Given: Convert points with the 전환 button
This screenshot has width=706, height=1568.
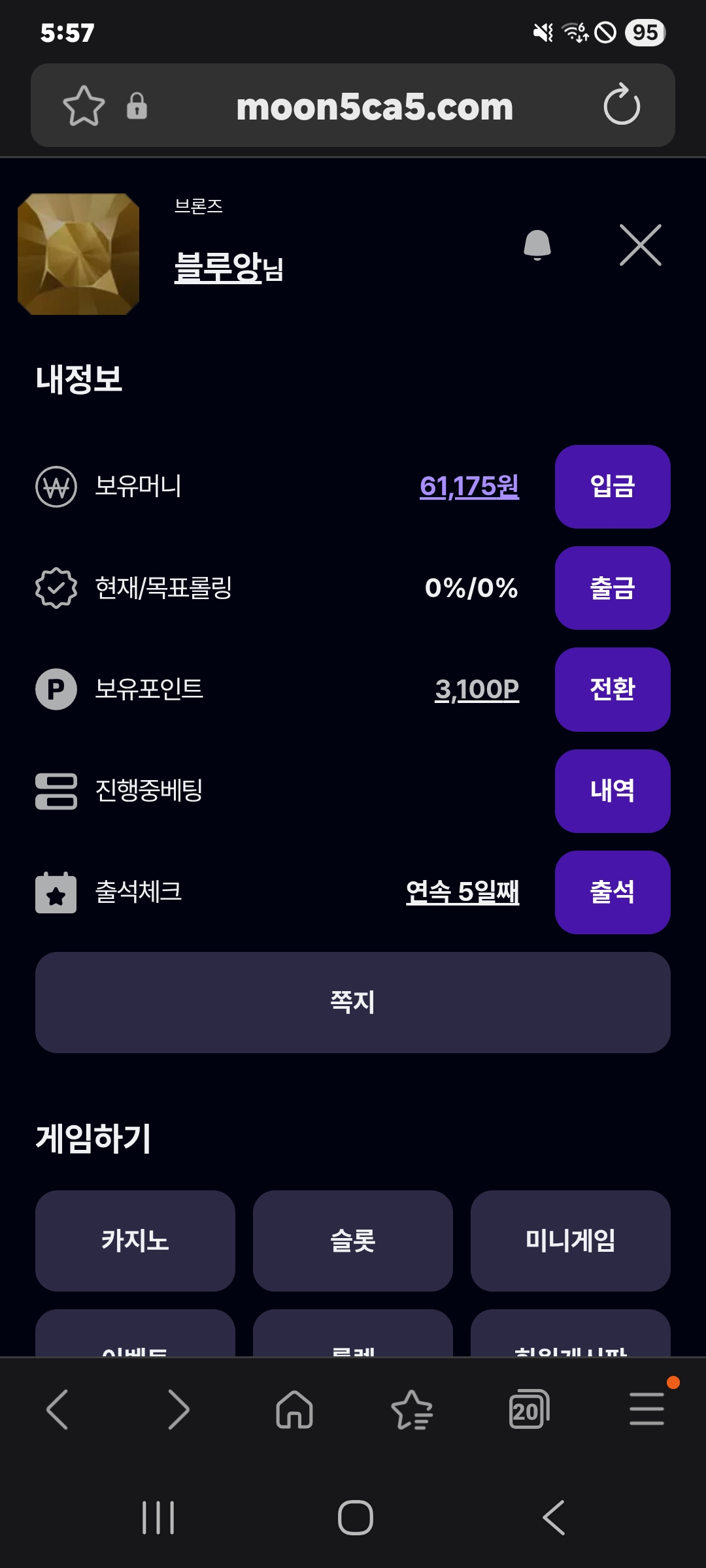Looking at the screenshot, I should point(613,689).
